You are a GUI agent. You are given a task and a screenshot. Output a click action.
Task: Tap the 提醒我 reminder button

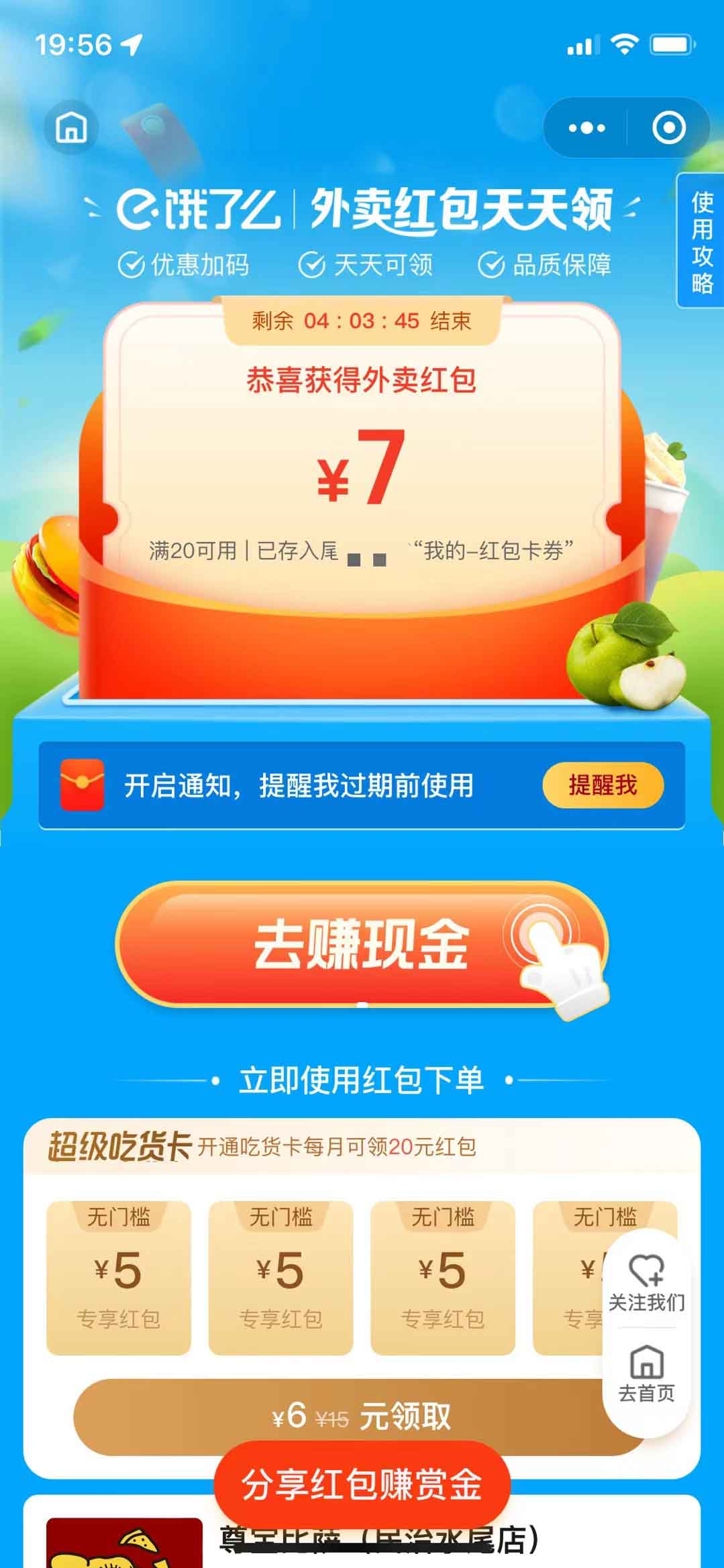coord(603,785)
